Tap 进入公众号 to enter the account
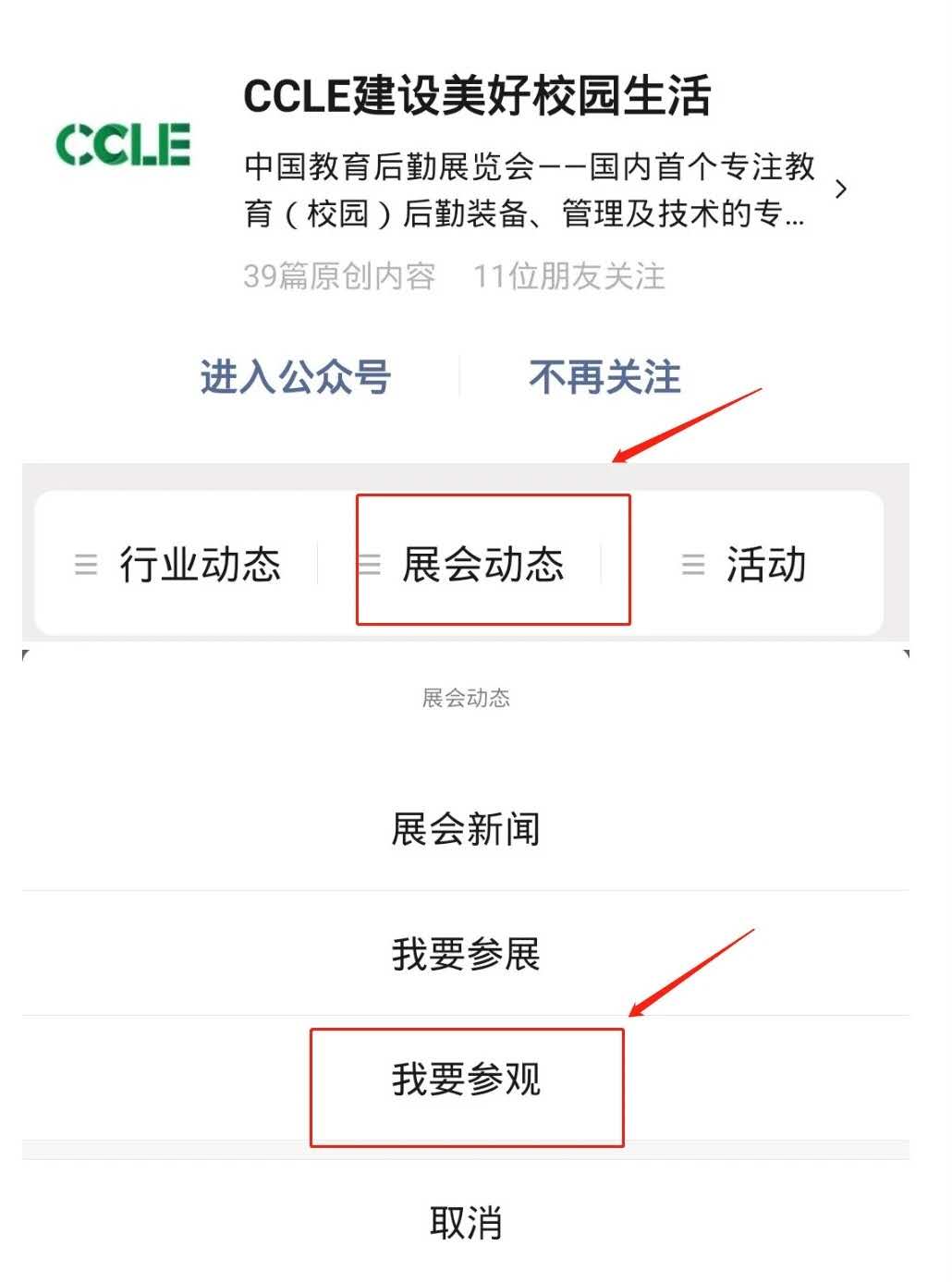This screenshot has height=1282, width=952. [x=296, y=377]
